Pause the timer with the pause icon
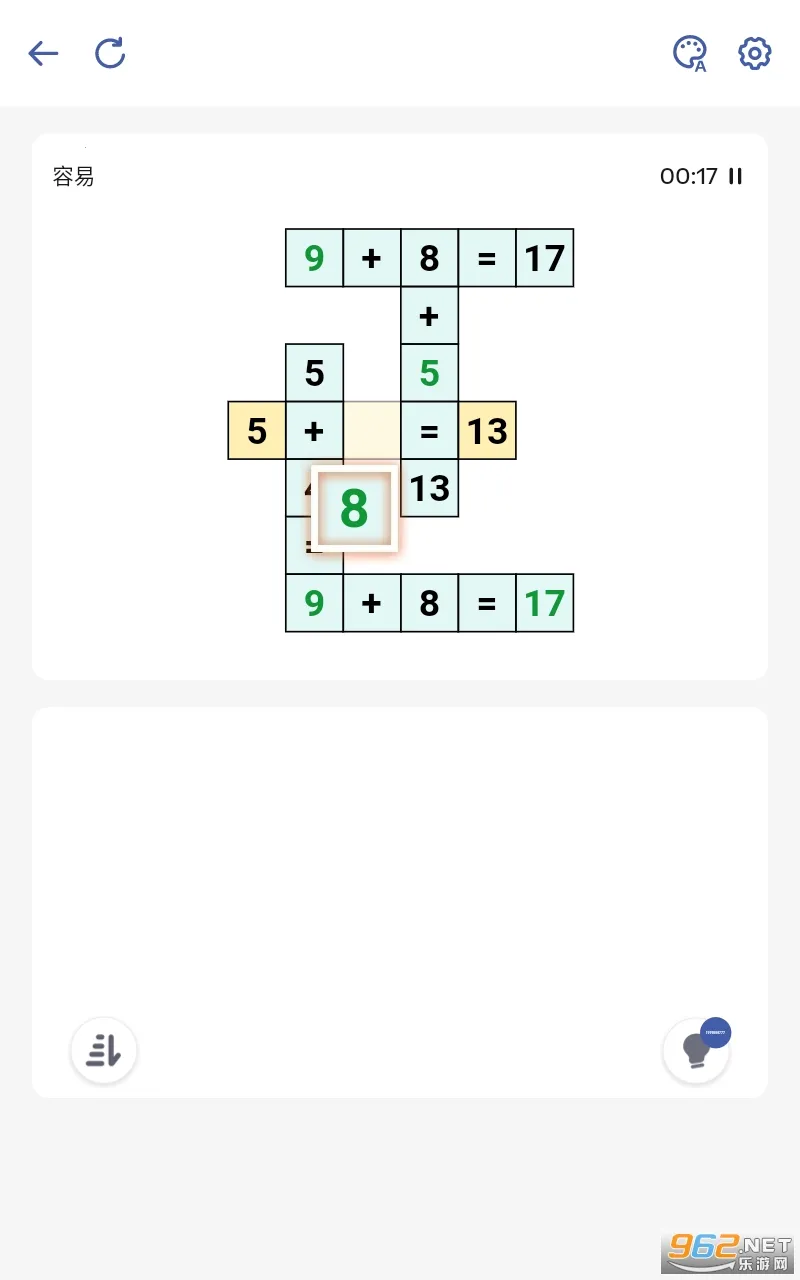The width and height of the screenshot is (800, 1280). click(735, 176)
